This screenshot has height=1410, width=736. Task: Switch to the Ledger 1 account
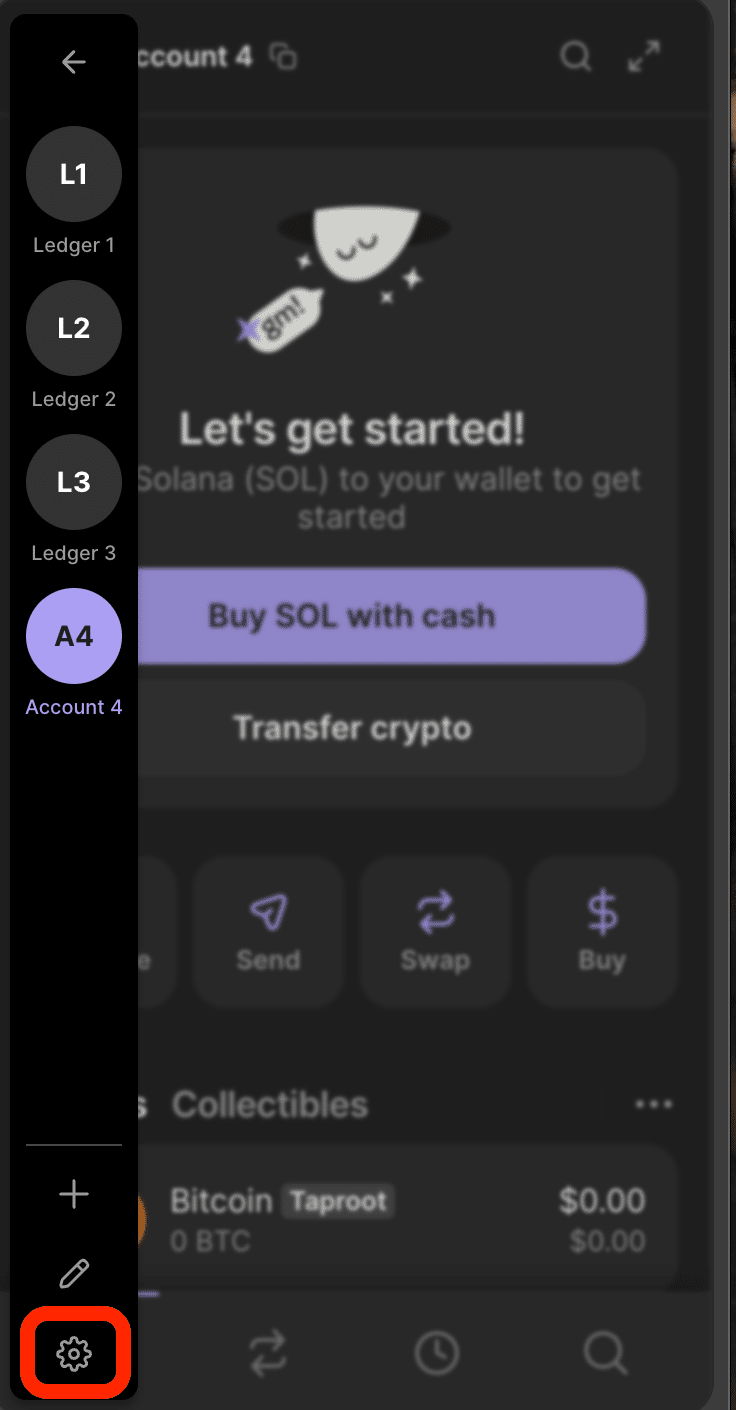coord(74,175)
